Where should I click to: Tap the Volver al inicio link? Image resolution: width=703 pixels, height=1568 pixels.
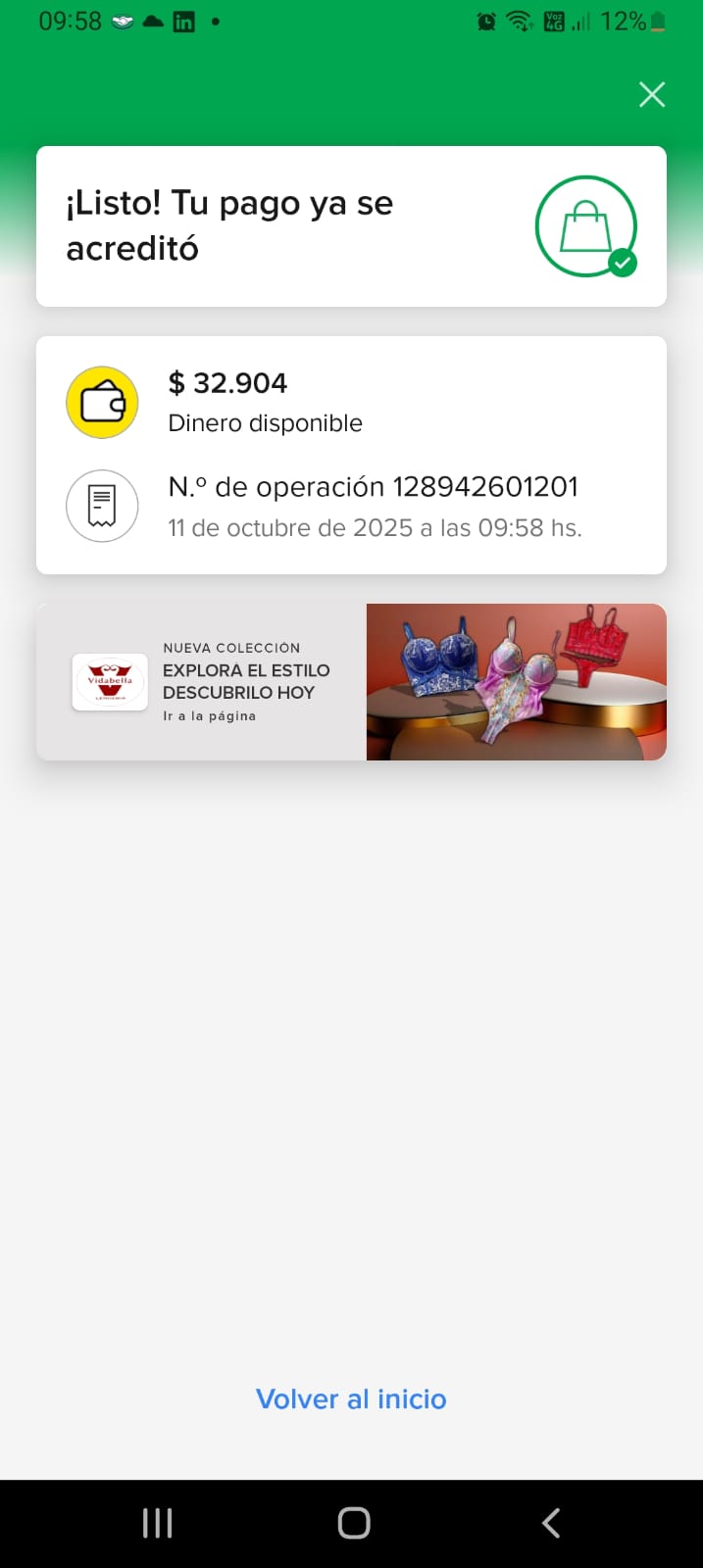[351, 1398]
